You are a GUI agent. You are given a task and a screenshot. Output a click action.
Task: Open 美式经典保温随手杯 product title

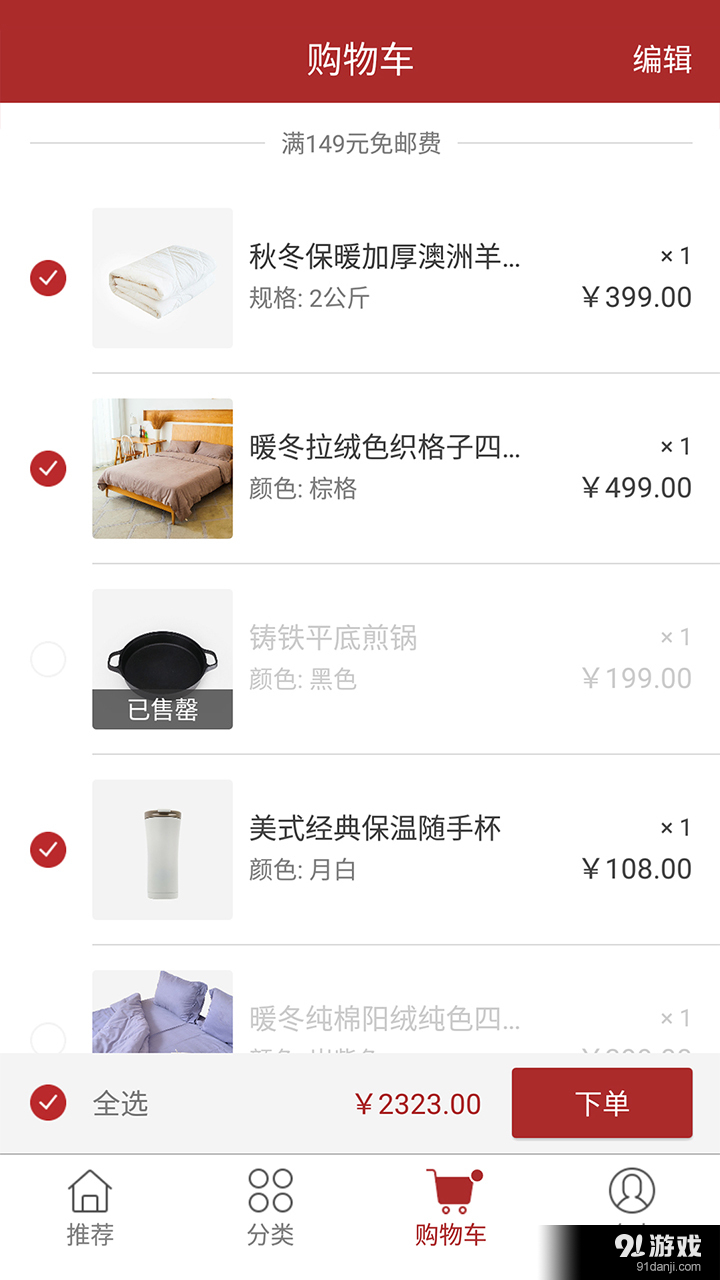(375, 828)
